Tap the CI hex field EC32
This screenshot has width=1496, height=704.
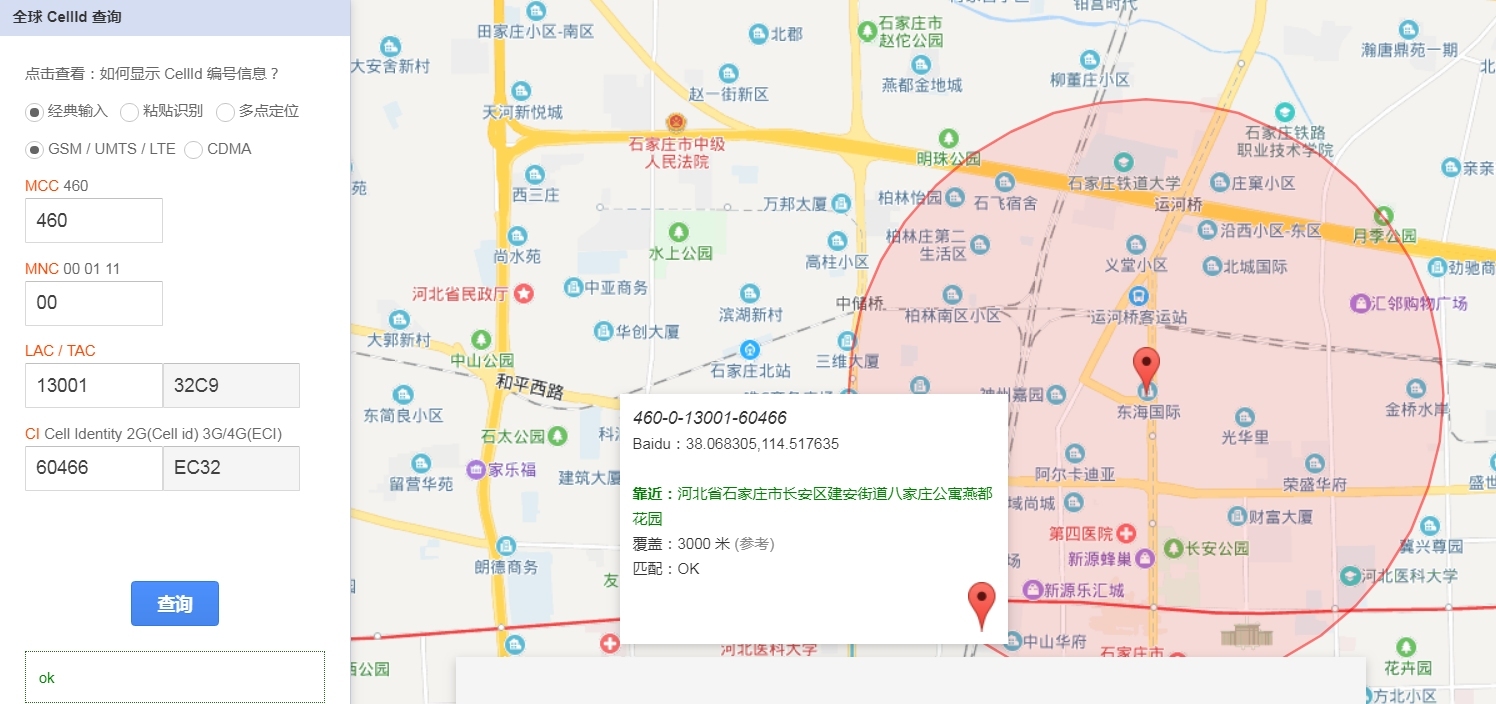[231, 468]
